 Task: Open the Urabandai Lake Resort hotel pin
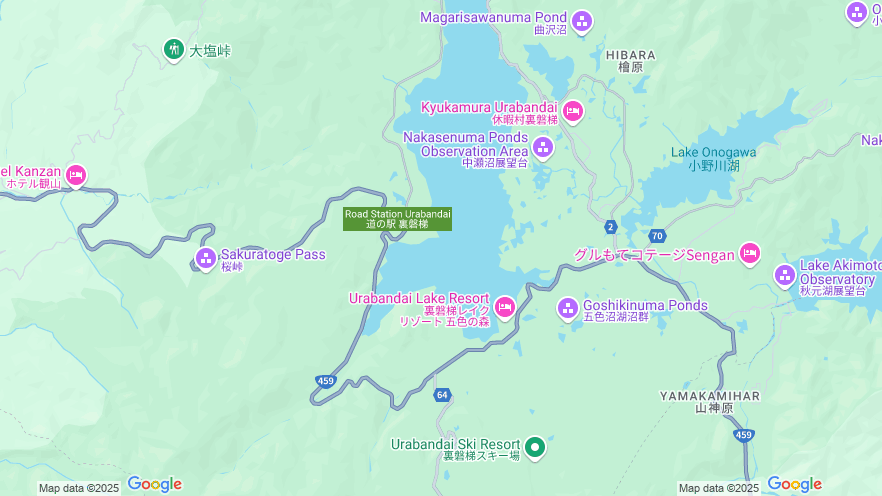point(505,306)
